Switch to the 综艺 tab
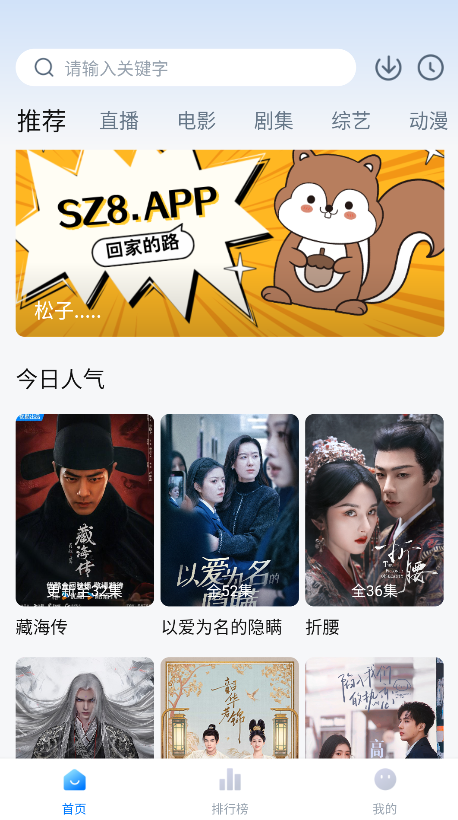 click(351, 121)
